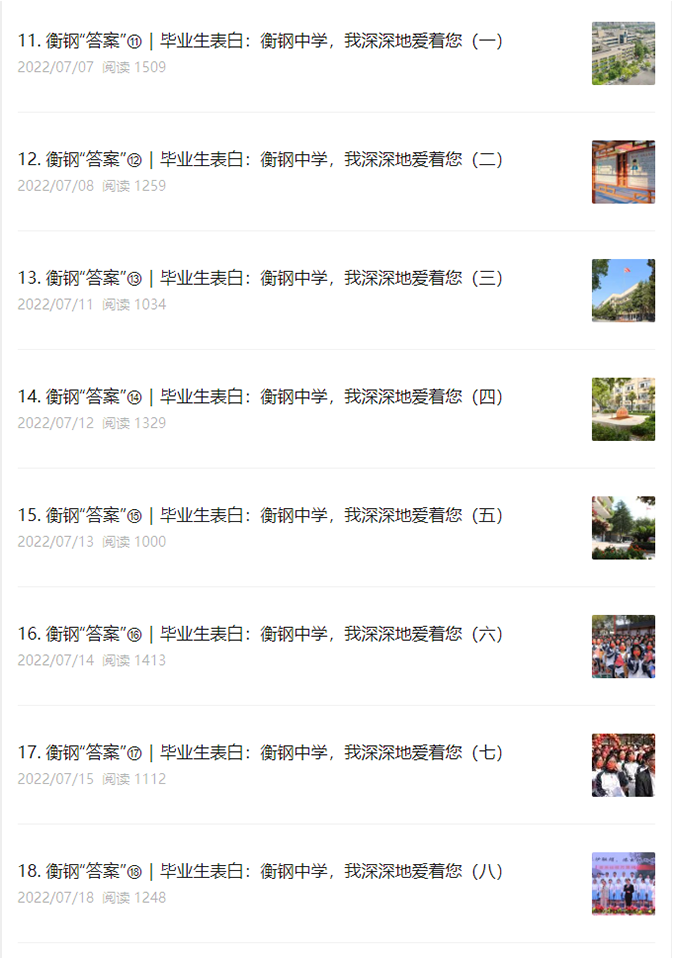Open article 15 毕业生表白（五）

pyautogui.click(x=260, y=516)
